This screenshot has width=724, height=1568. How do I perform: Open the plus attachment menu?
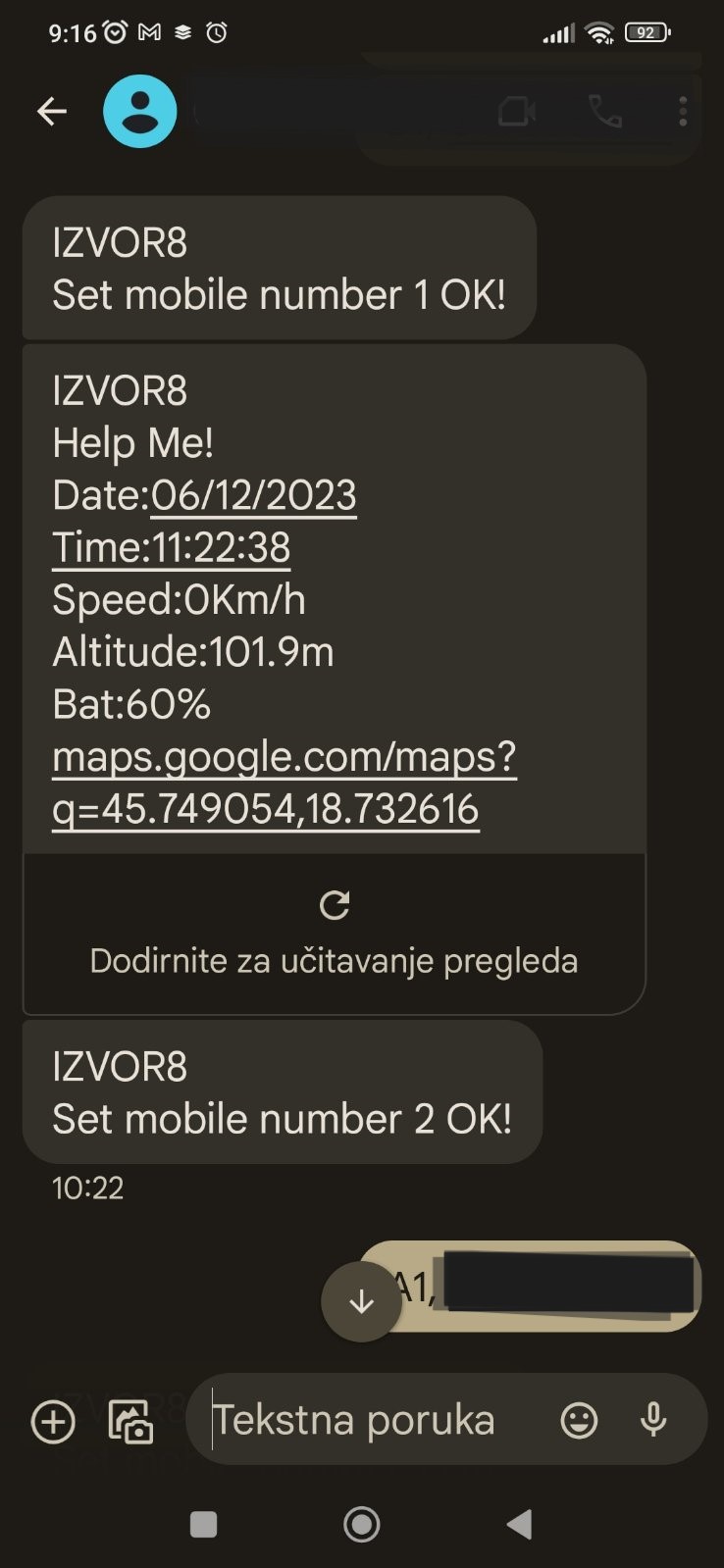tap(53, 1421)
